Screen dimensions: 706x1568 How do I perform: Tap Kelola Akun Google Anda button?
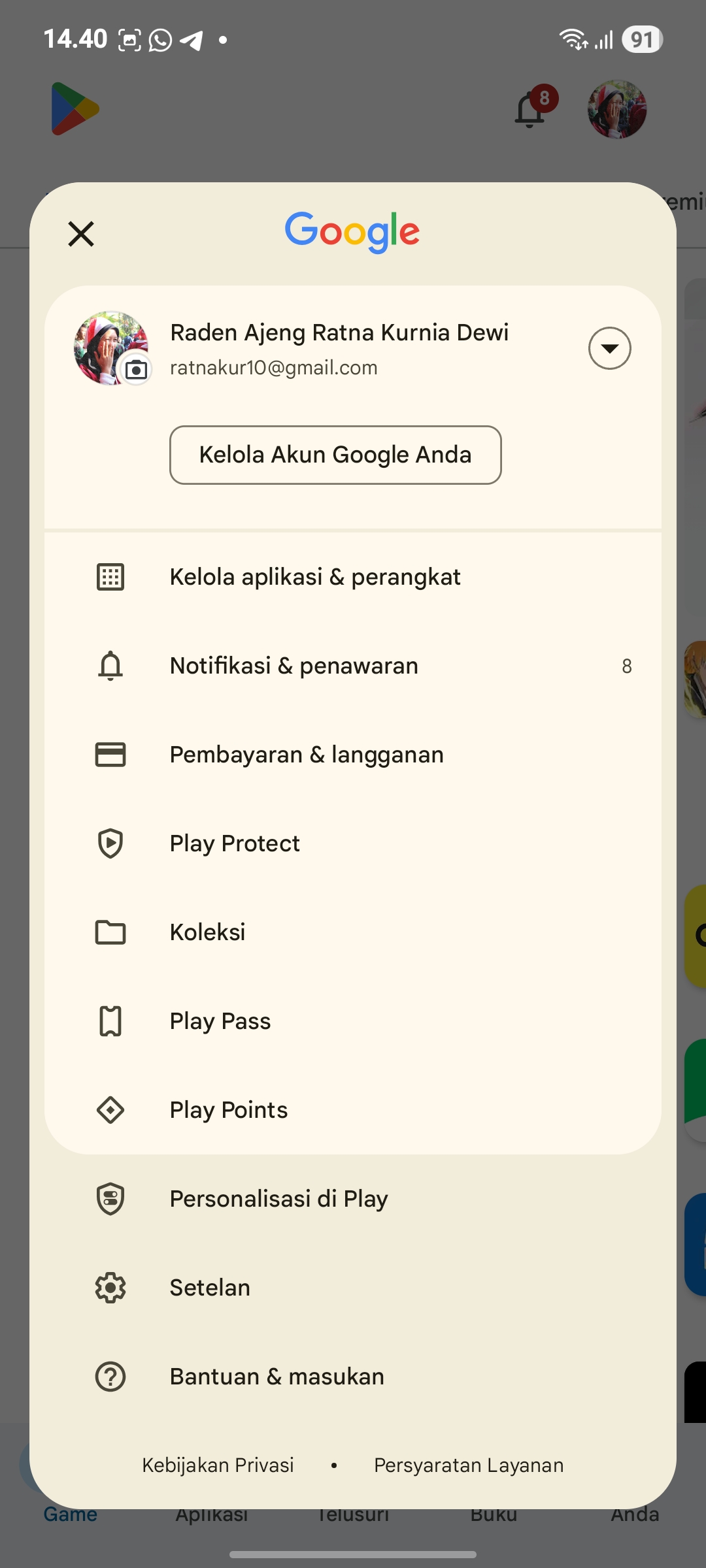click(x=335, y=455)
